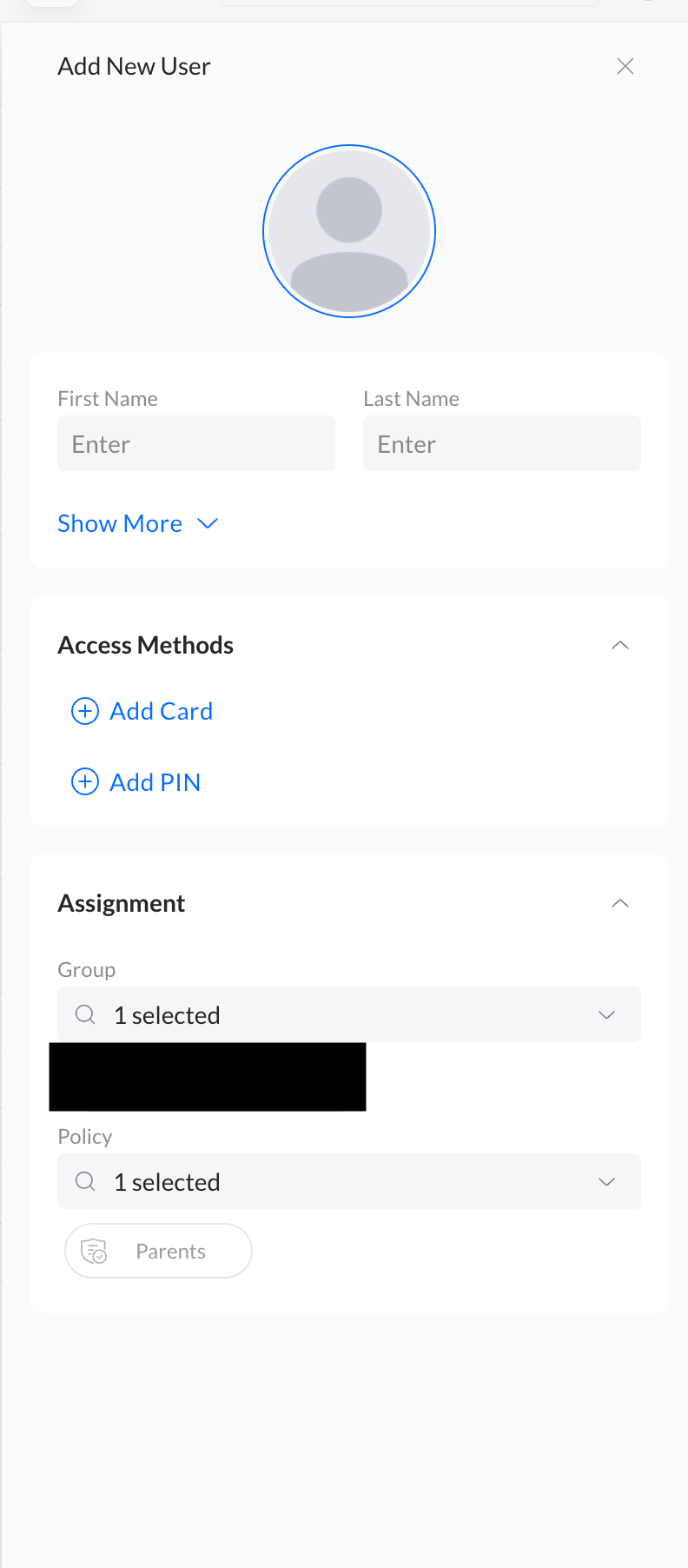Click the plus icon beside Add Card
Viewport: 688px width, 1568px height.
coord(84,711)
